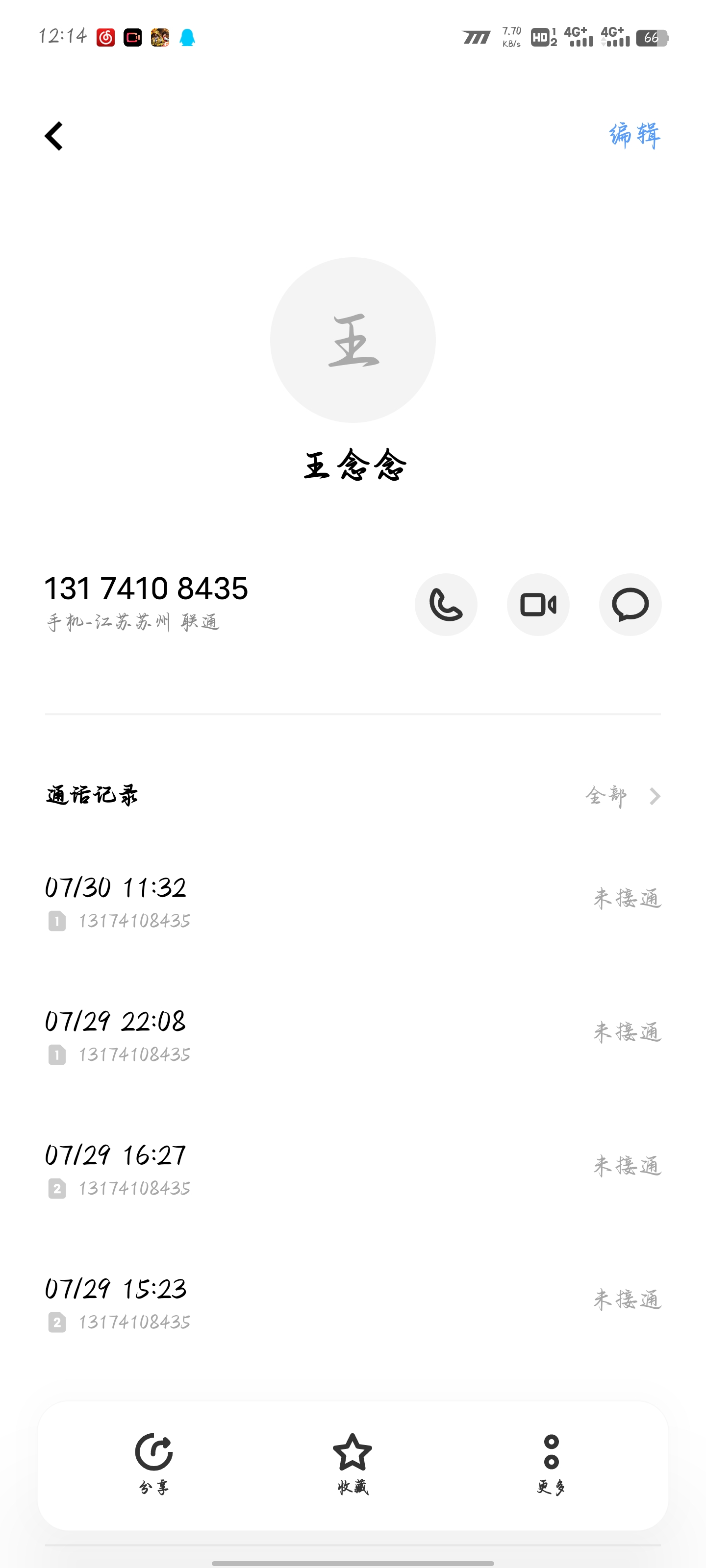
Task: Go back using the top-left arrow
Action: (x=53, y=136)
